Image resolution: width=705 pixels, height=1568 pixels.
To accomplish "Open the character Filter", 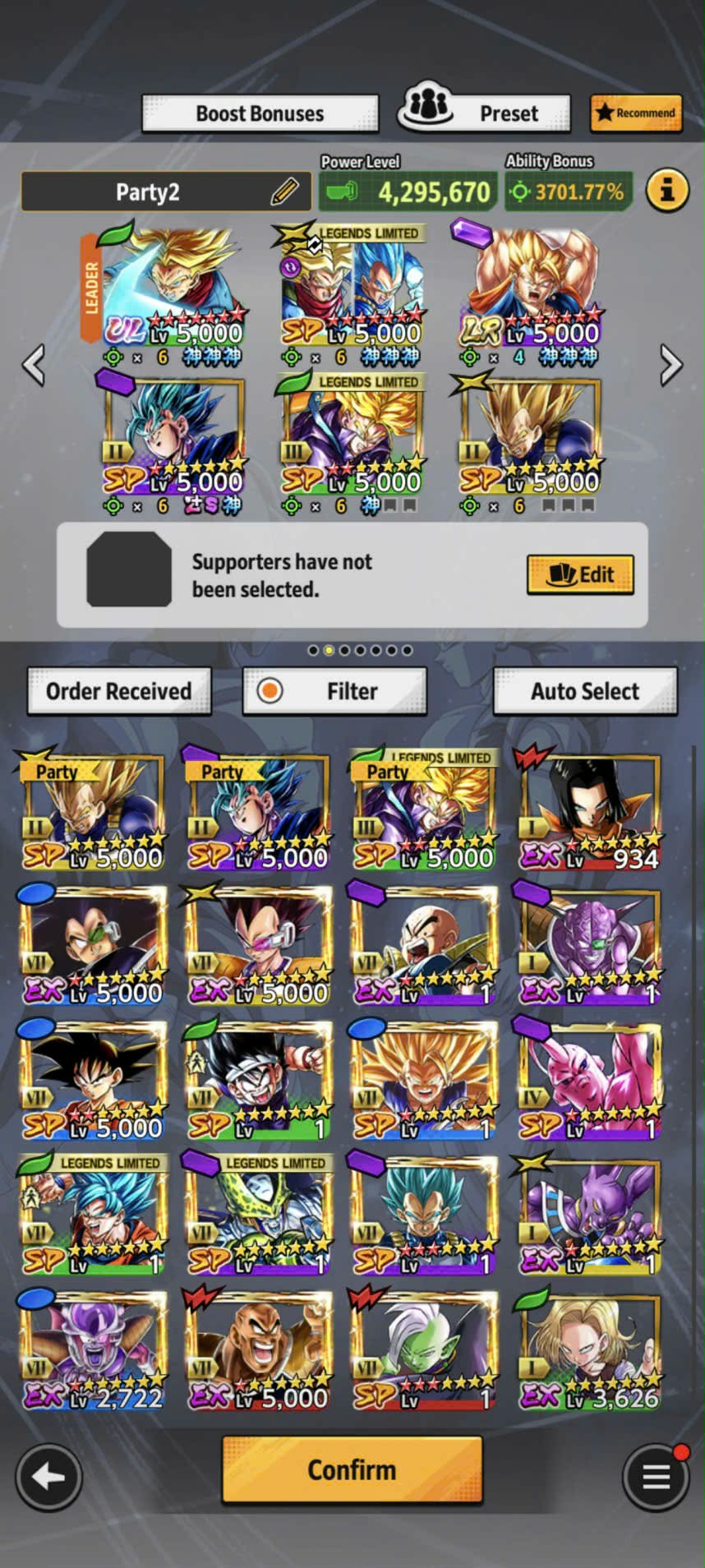I will pyautogui.click(x=334, y=691).
